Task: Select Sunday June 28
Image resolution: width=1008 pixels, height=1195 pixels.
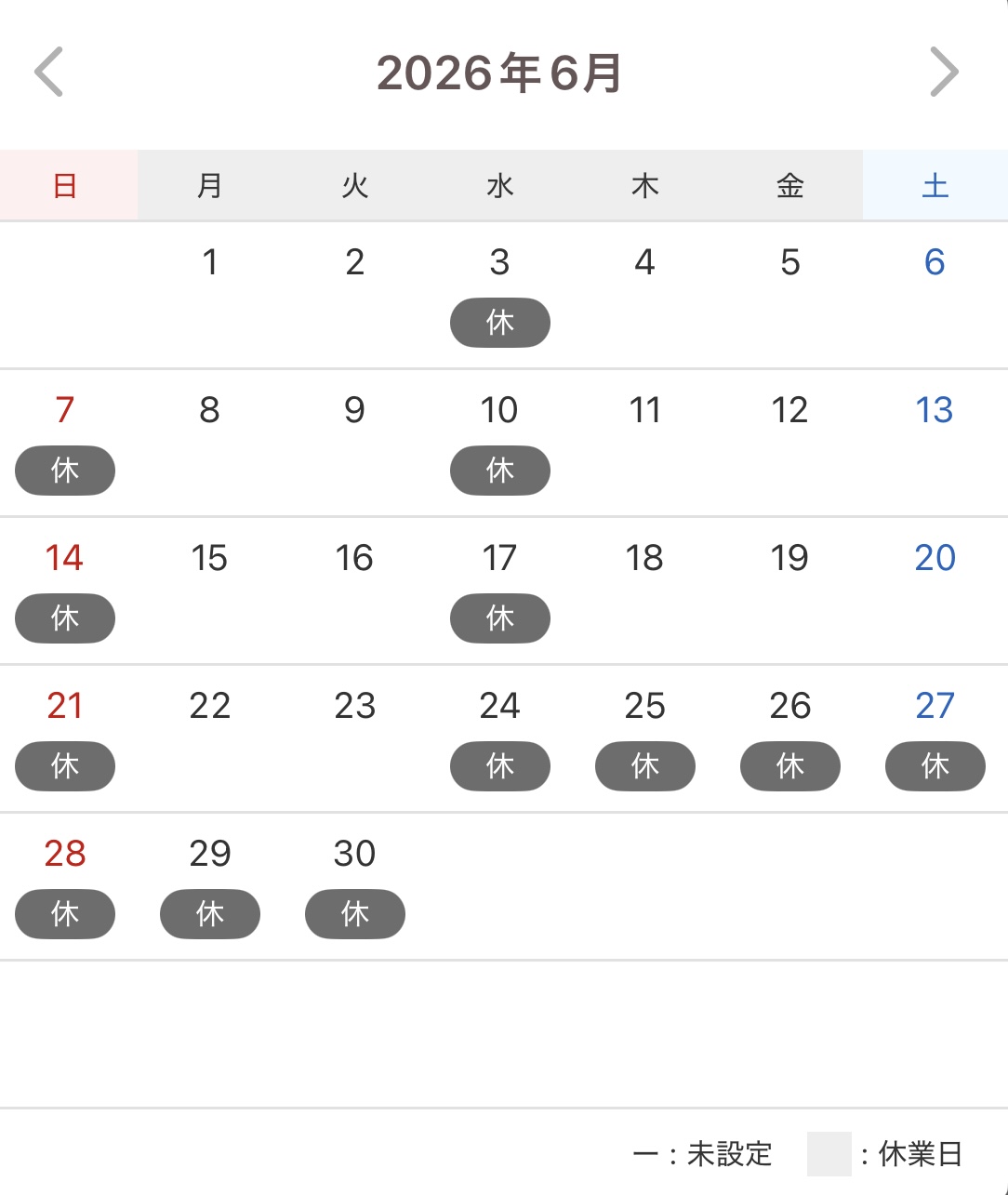Action: click(x=64, y=855)
